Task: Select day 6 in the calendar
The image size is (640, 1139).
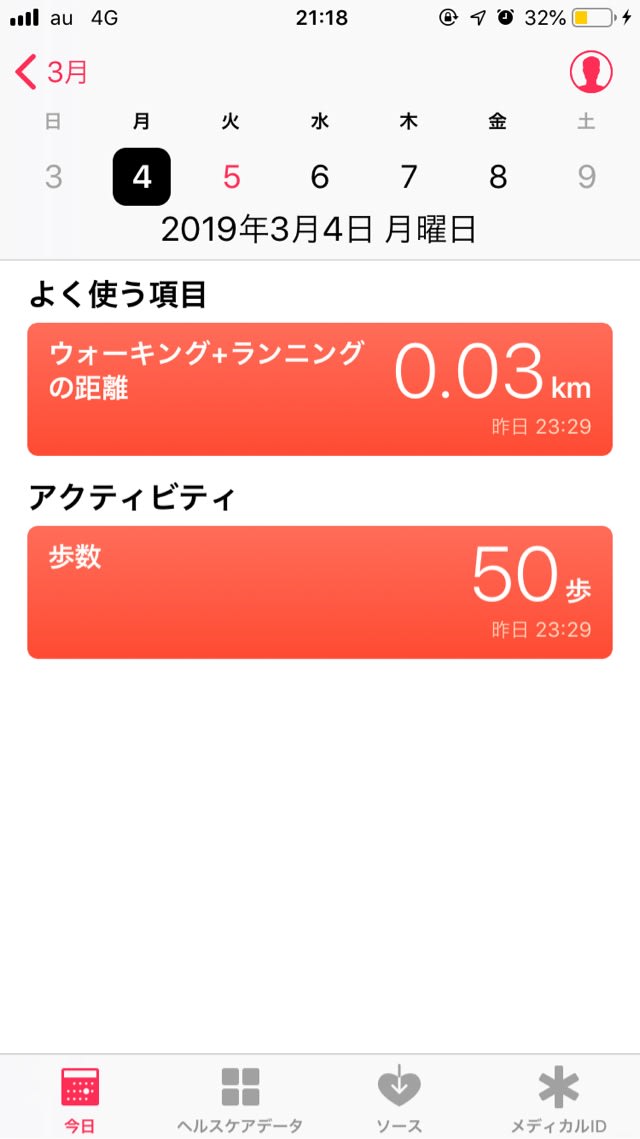Action: coord(320,177)
